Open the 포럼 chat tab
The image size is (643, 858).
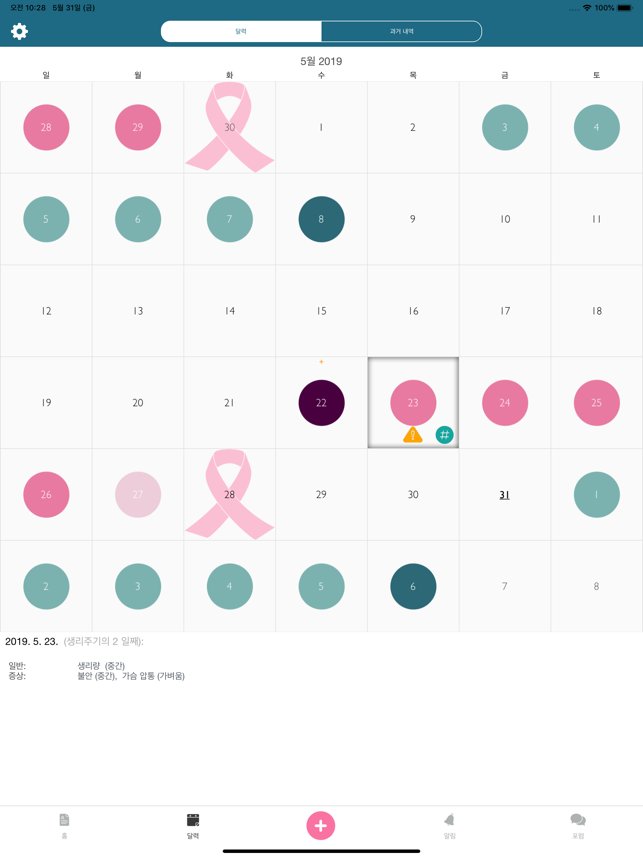pos(577,825)
